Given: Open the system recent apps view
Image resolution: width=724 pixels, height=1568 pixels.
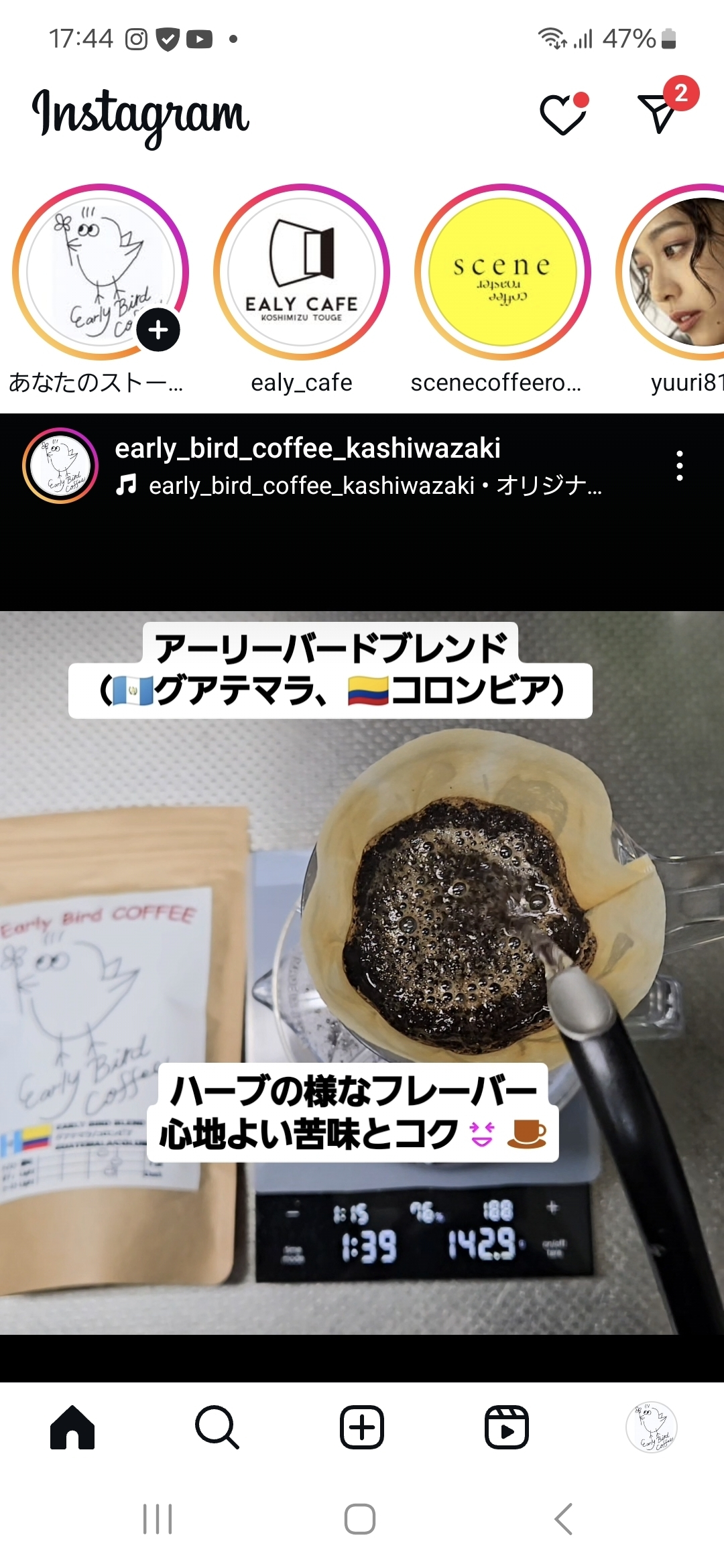Looking at the screenshot, I should [158, 1518].
